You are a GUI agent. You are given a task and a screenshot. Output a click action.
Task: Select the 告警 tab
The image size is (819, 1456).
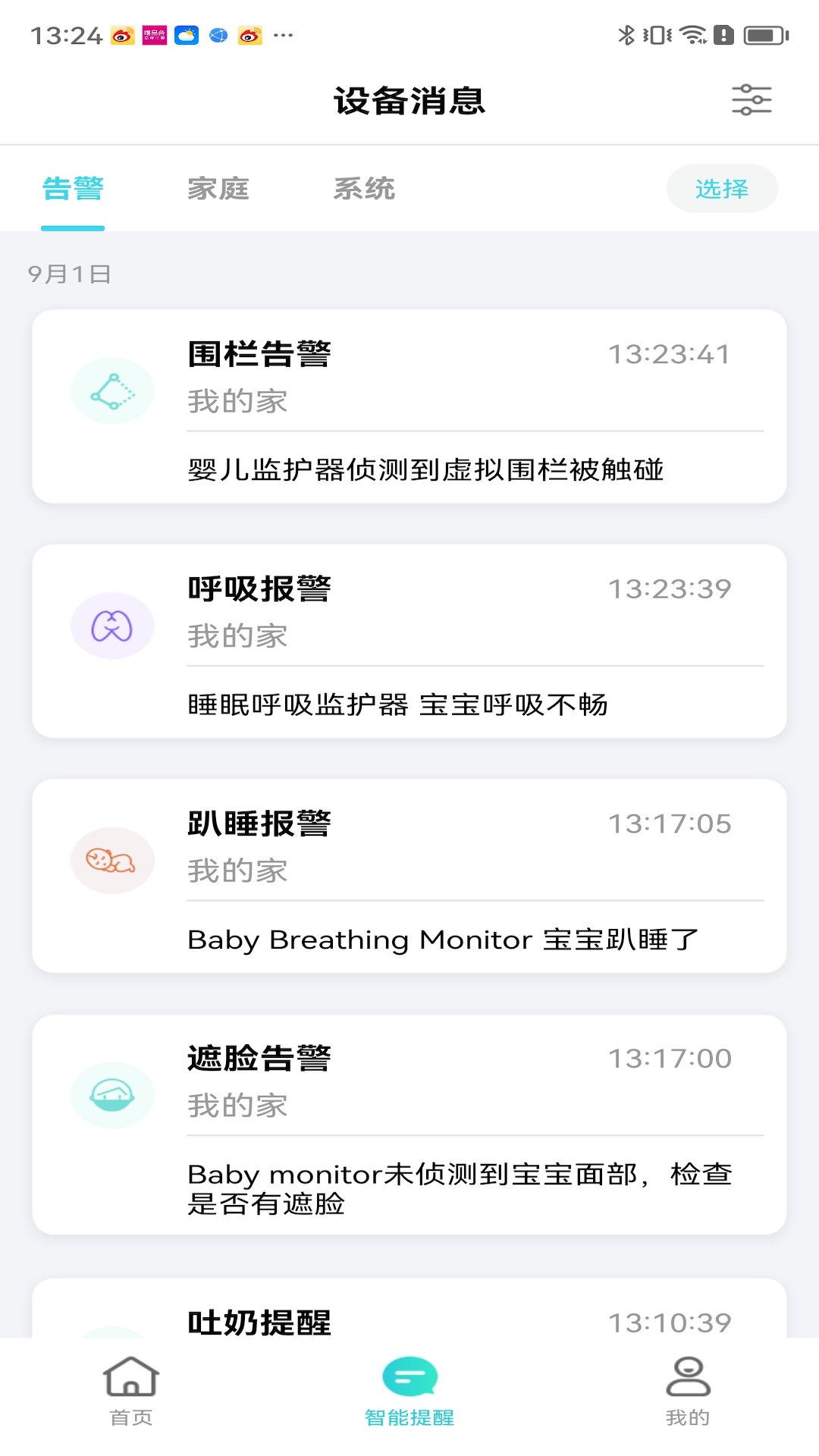pyautogui.click(x=73, y=189)
